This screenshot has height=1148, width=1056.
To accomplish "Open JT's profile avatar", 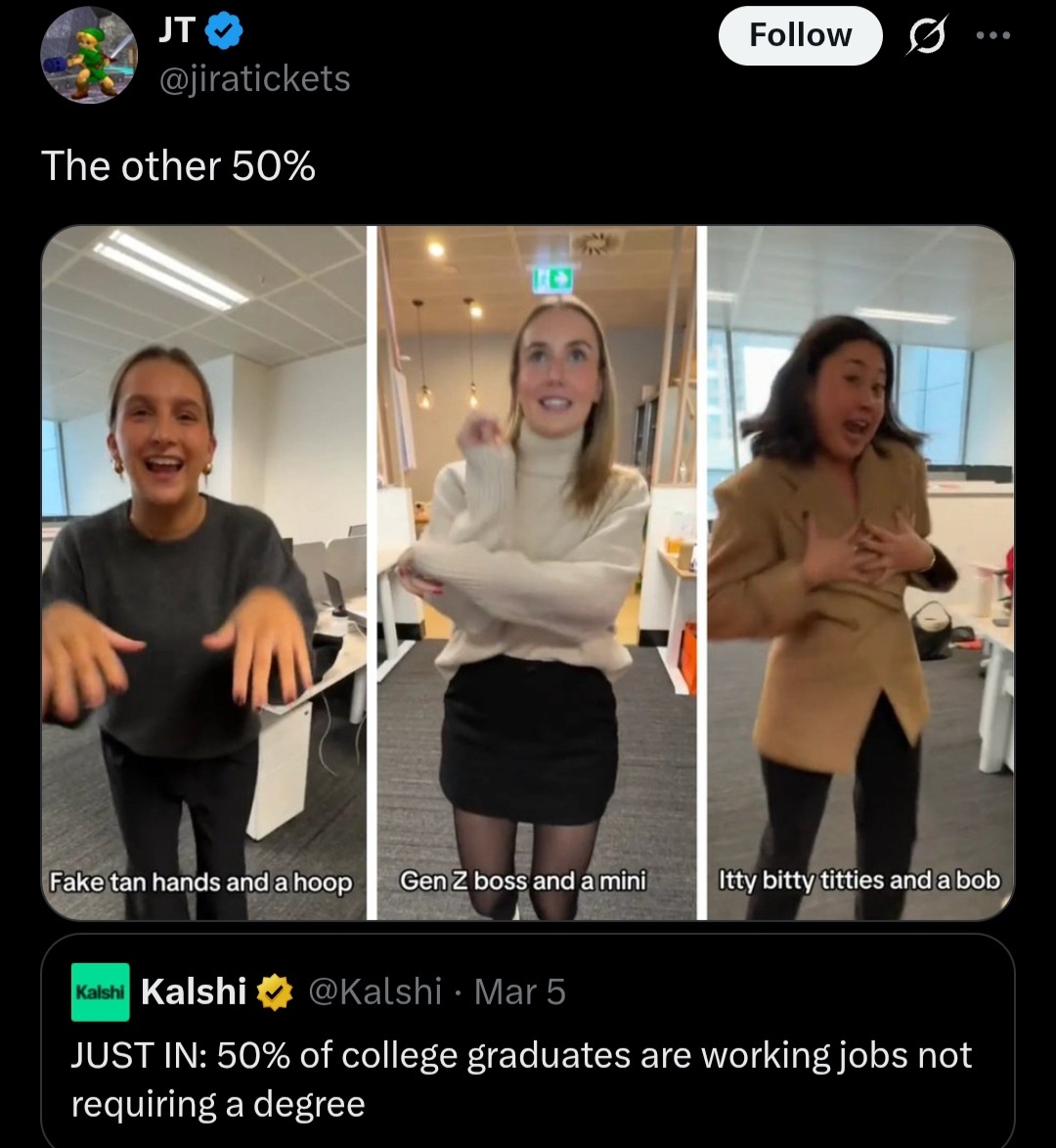I will click(x=89, y=54).
